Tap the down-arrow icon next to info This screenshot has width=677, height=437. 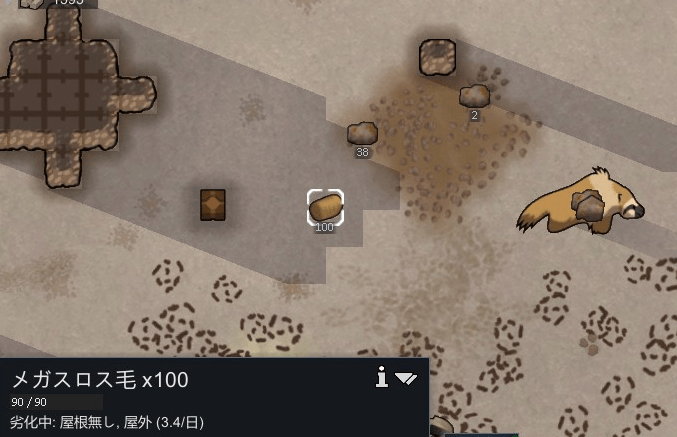(405, 378)
